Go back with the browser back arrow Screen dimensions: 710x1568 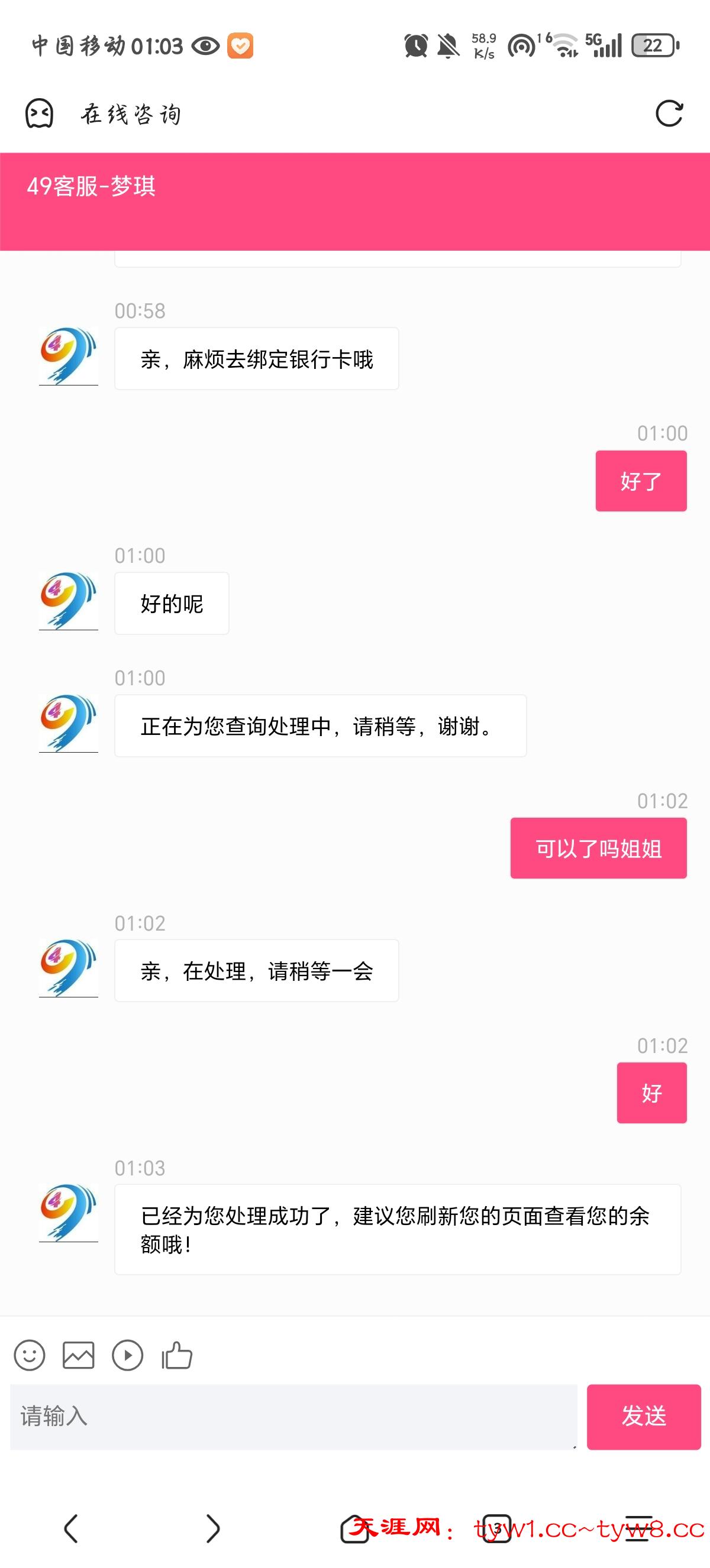coord(71,1528)
